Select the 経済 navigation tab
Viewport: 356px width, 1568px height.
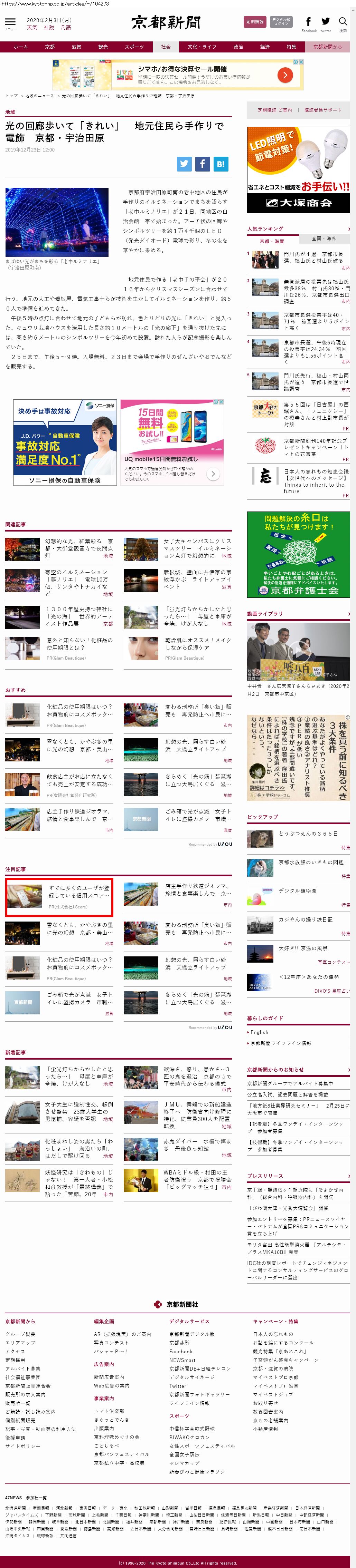point(264,47)
